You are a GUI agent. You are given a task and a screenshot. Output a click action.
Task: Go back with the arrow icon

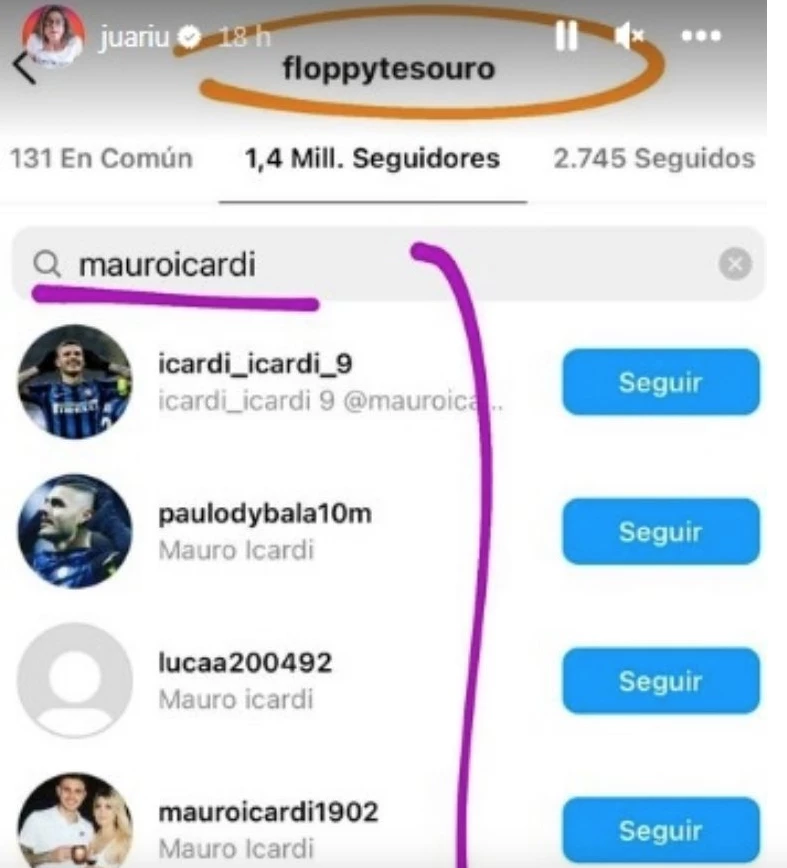[x=24, y=68]
